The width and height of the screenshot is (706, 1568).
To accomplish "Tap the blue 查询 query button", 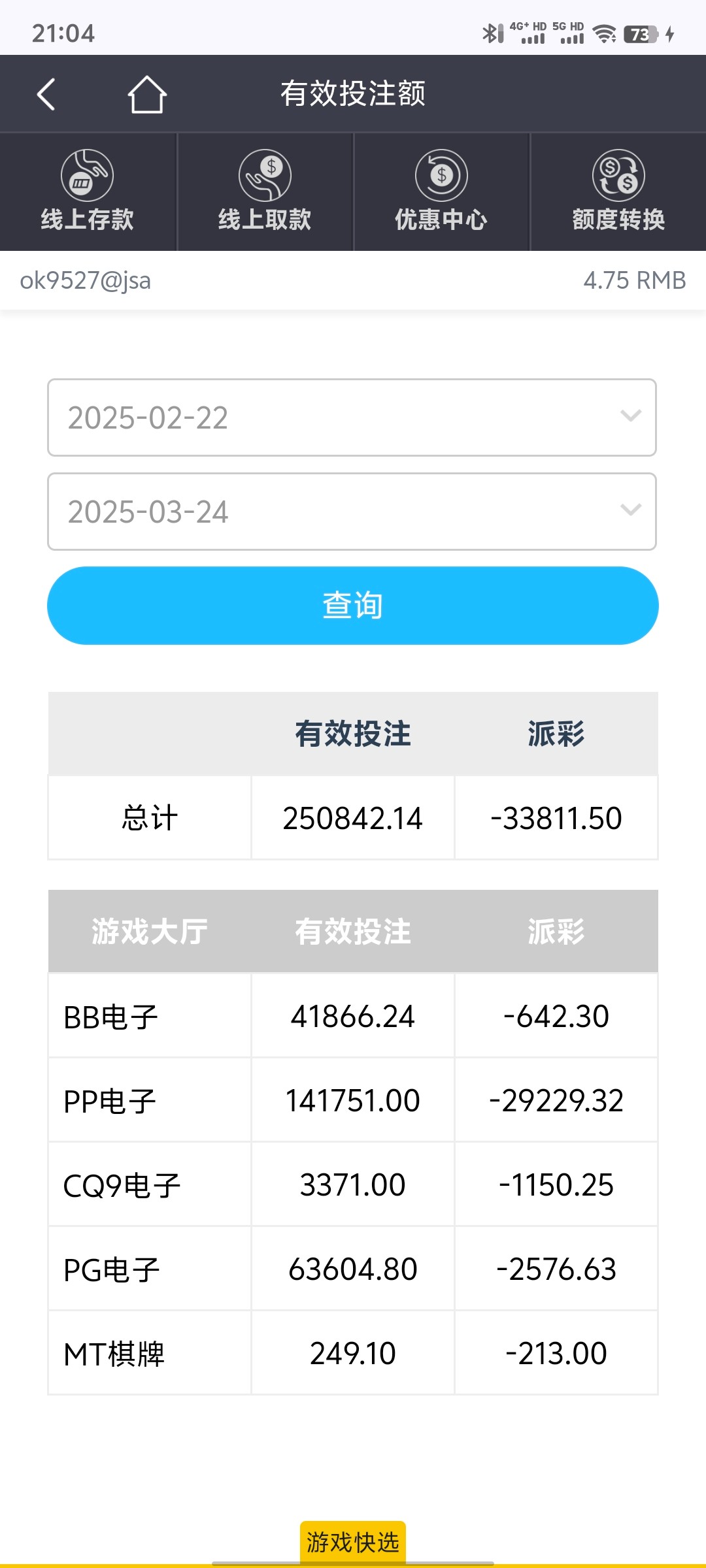I will pyautogui.click(x=353, y=606).
